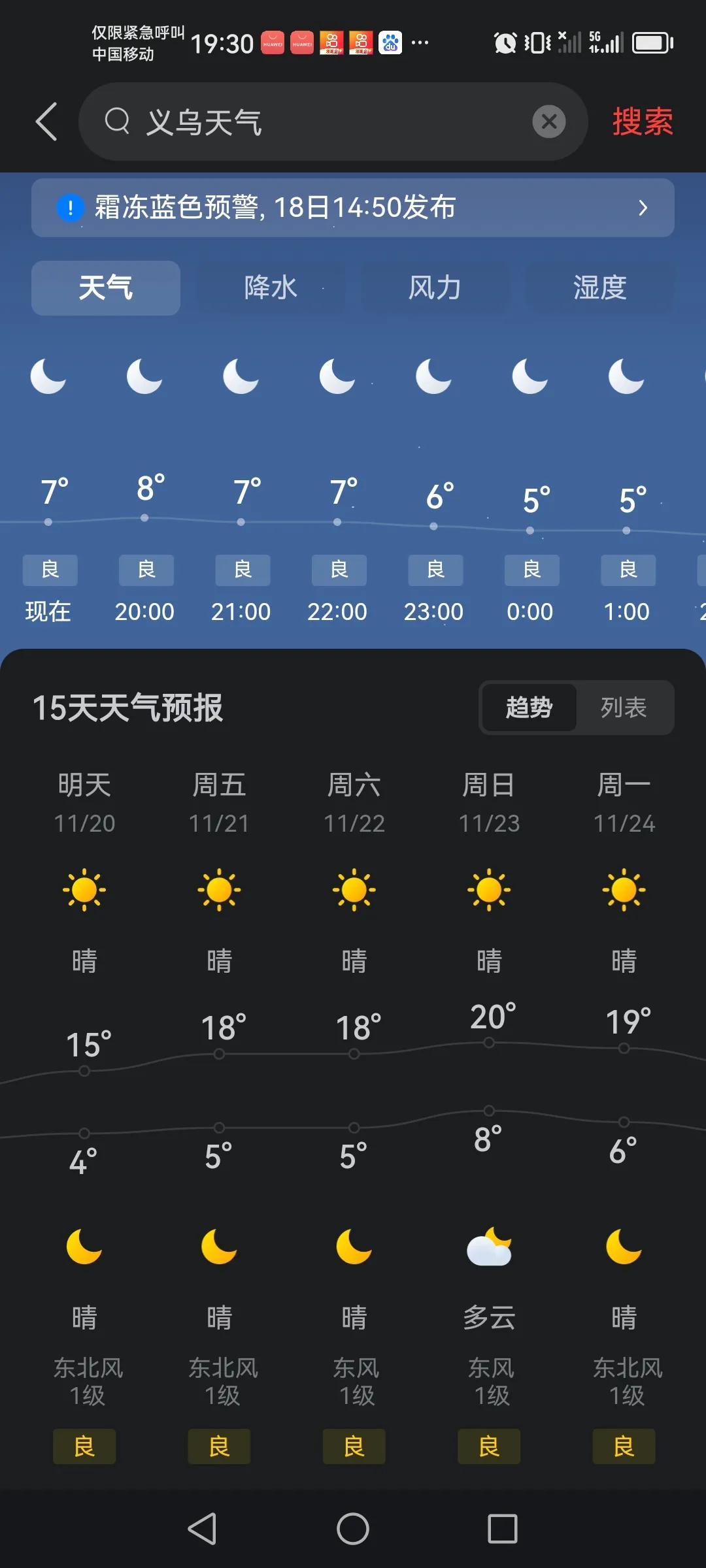The width and height of the screenshot is (706, 1568).
Task: Click the moon icon above 20:00
Action: [x=144, y=376]
